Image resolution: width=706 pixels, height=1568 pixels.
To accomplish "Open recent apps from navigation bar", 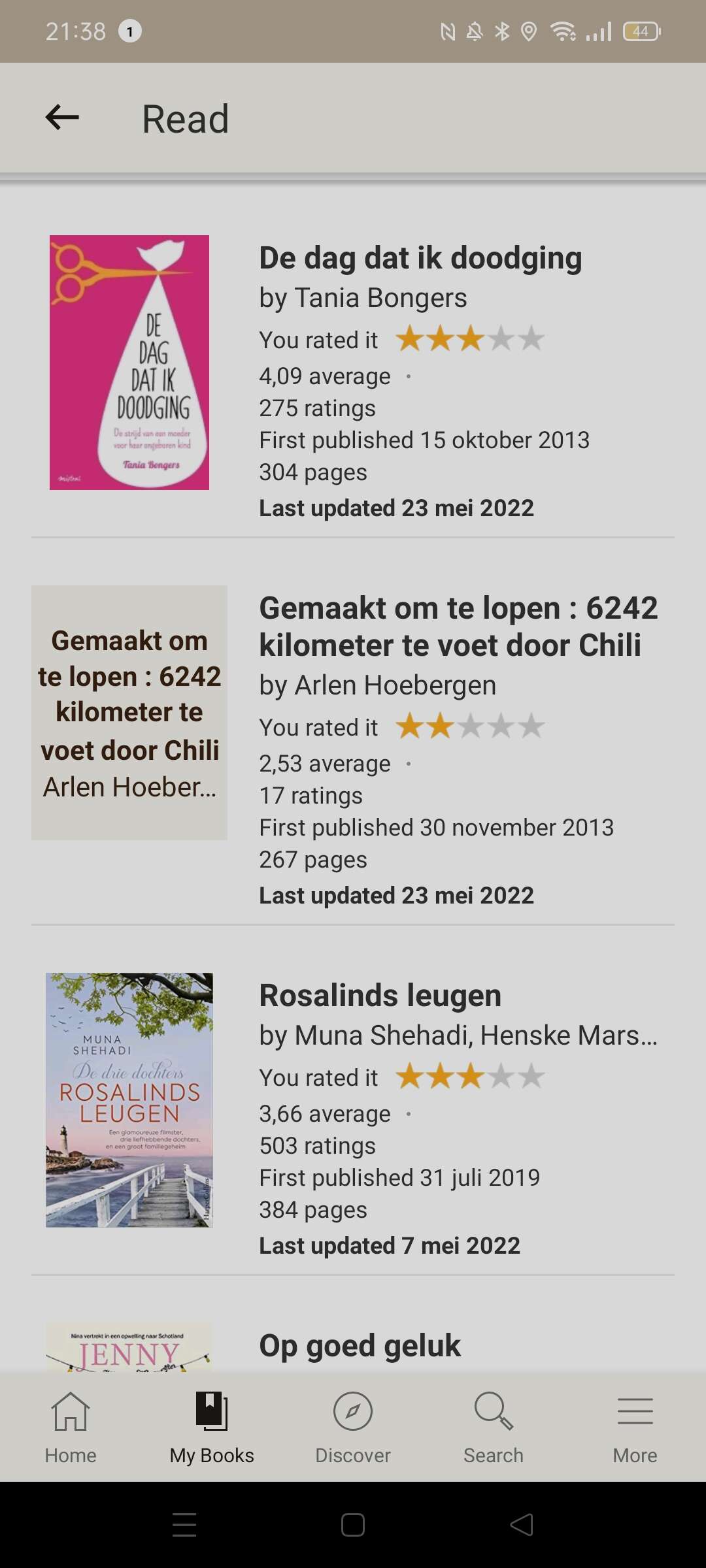I will (184, 1525).
